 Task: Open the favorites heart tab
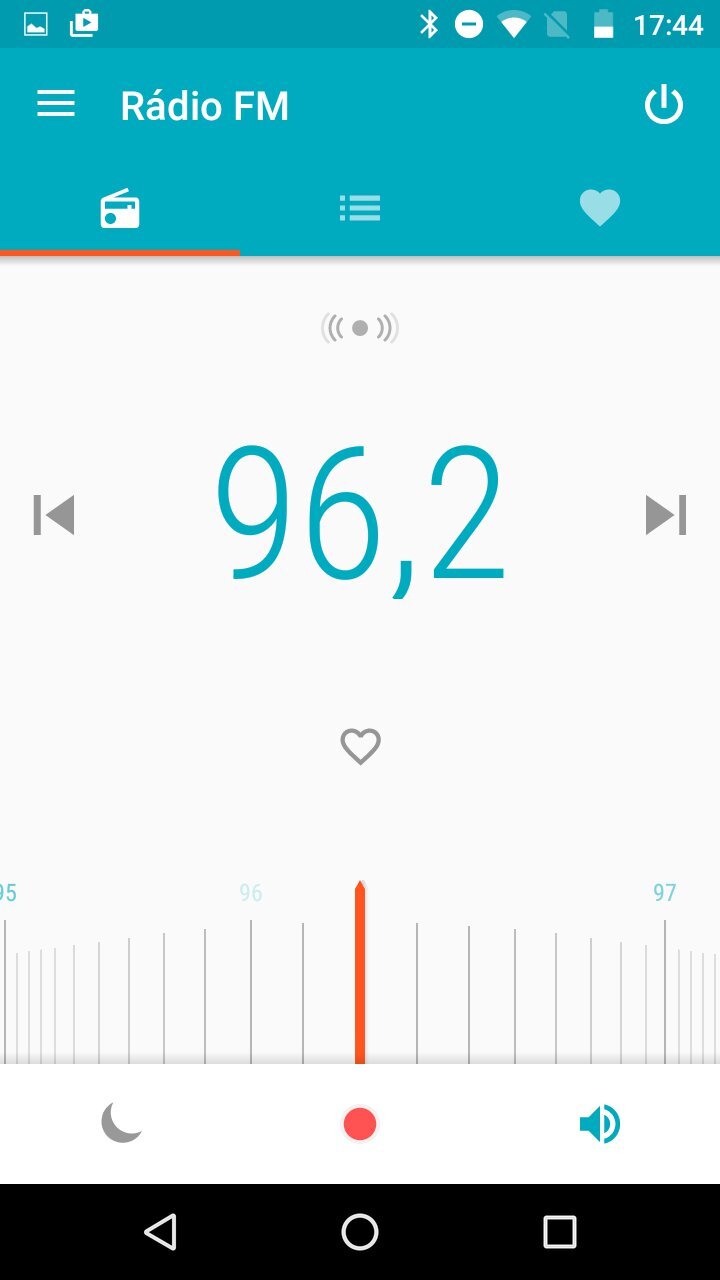click(599, 208)
